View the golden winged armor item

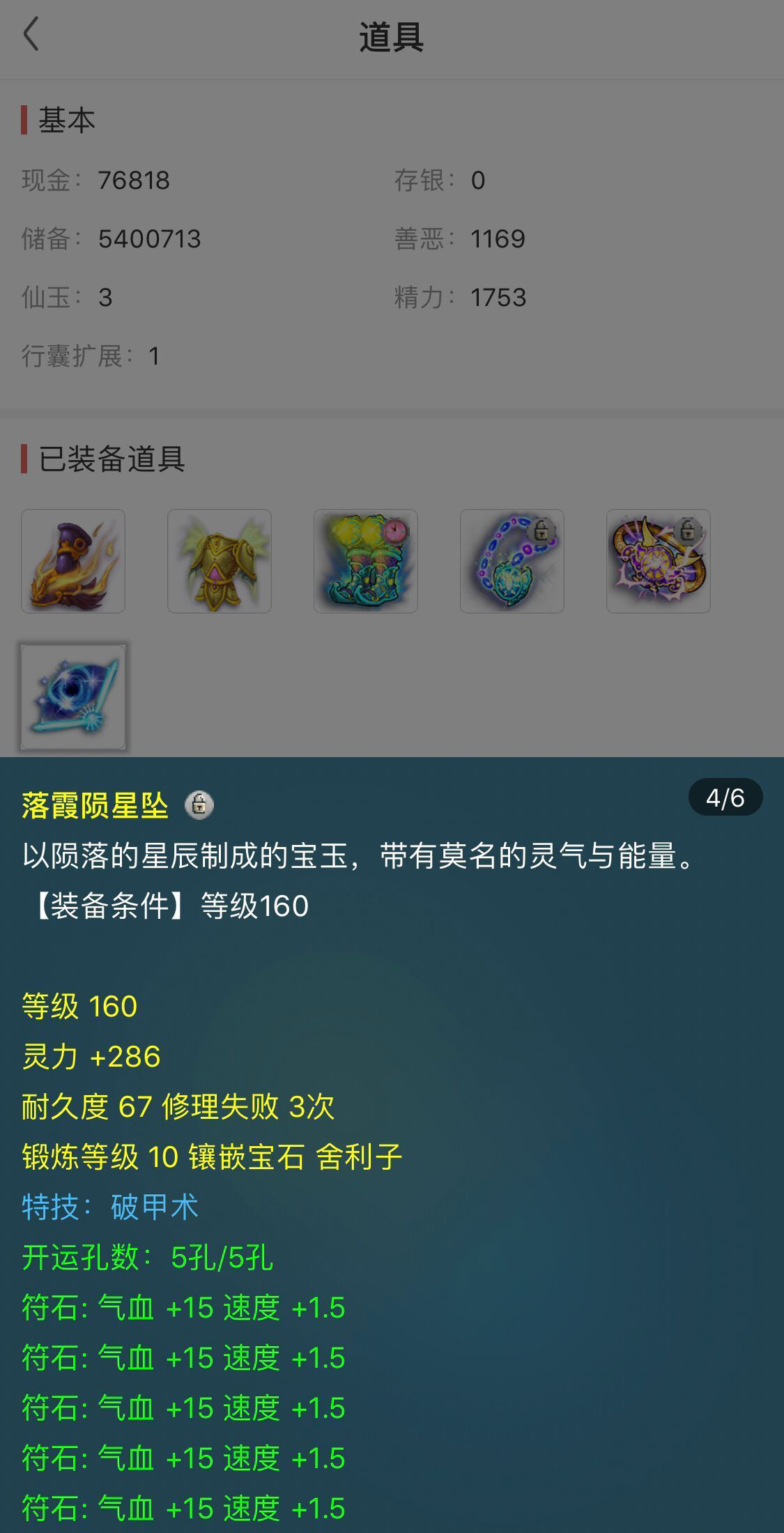(220, 561)
